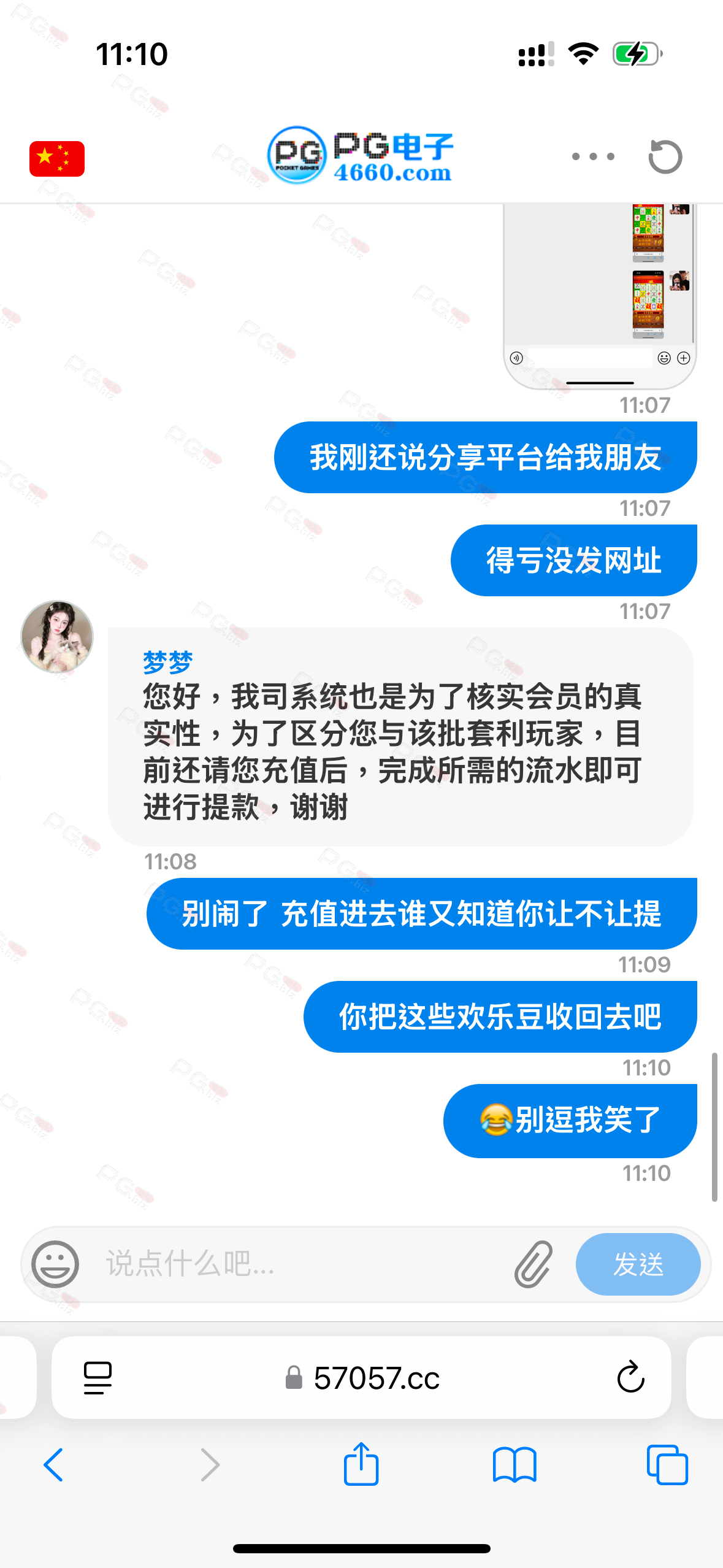This screenshot has height=1568, width=723.
Task: Tap the 发送 send button
Action: click(638, 1264)
